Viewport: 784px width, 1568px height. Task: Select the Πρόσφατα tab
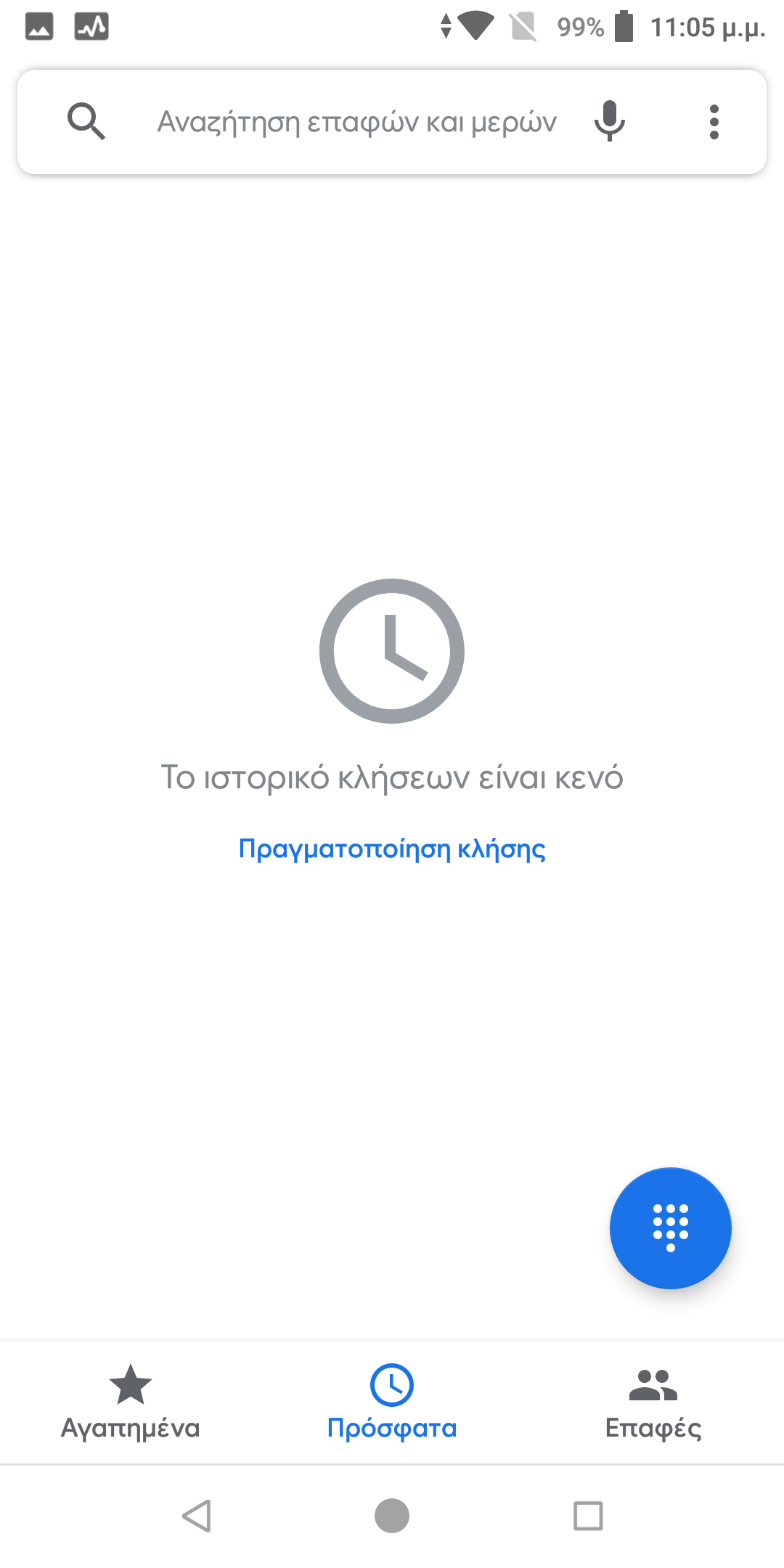coord(392,1402)
